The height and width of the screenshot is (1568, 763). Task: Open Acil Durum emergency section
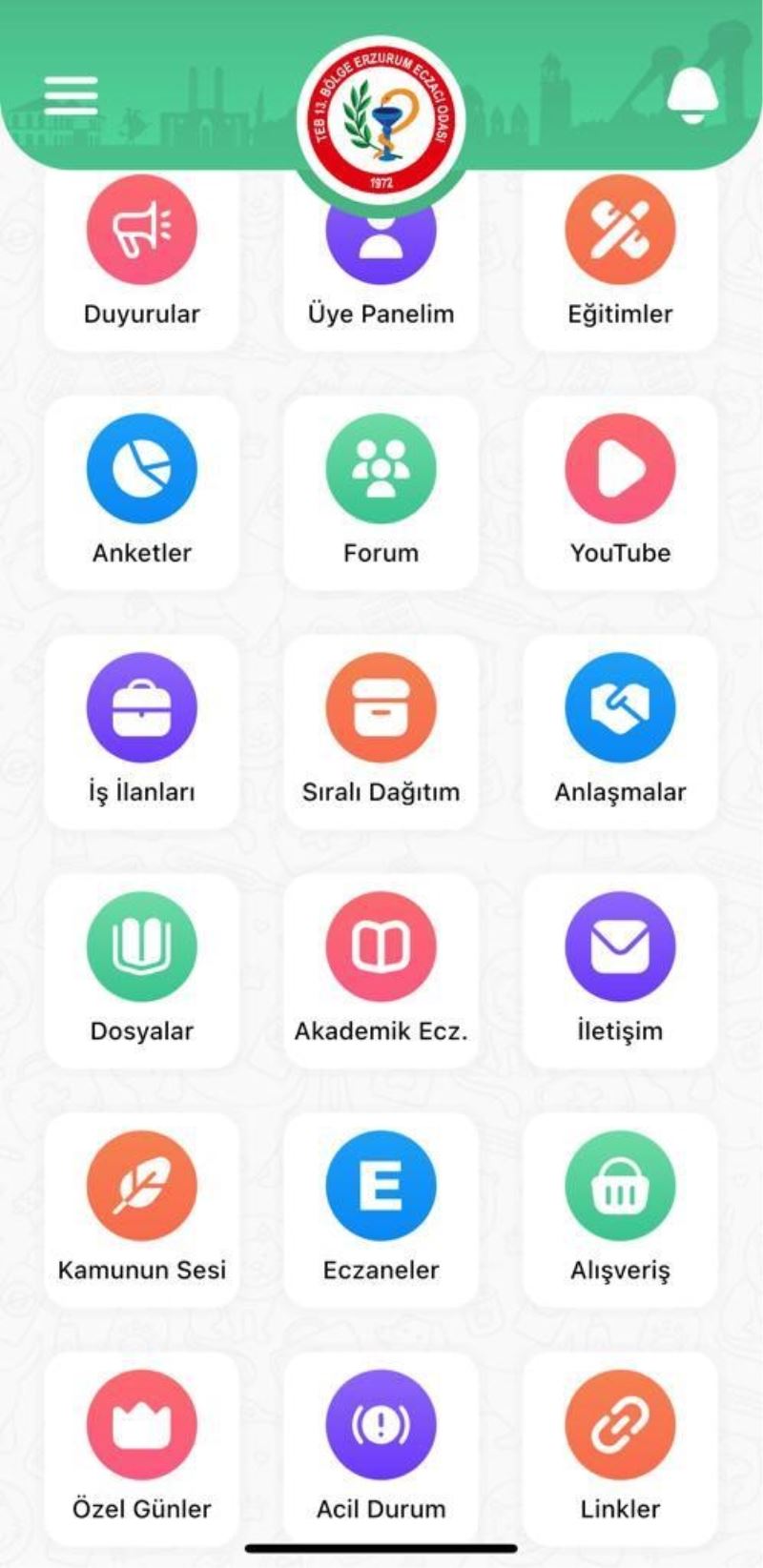[381, 1449]
